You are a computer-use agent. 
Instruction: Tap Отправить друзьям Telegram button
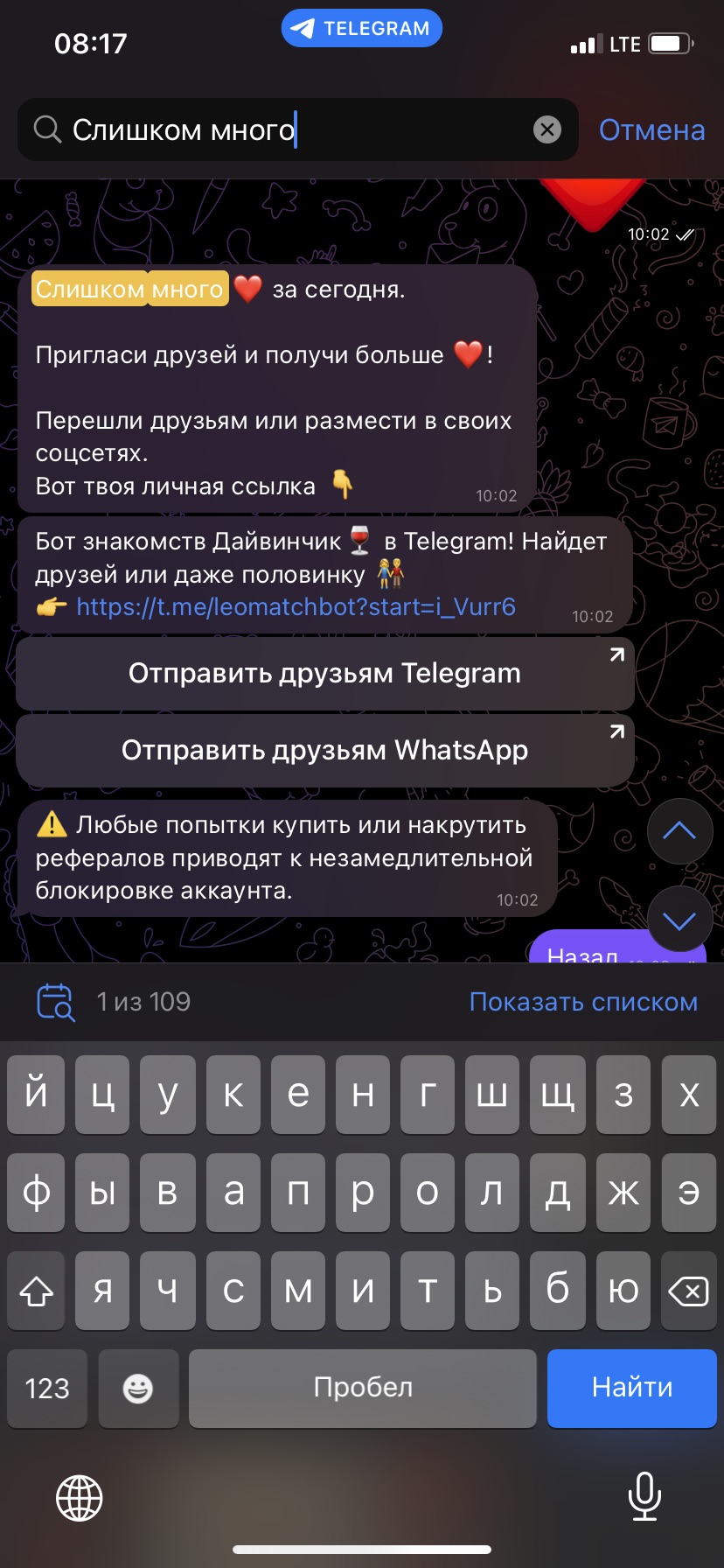tap(324, 673)
